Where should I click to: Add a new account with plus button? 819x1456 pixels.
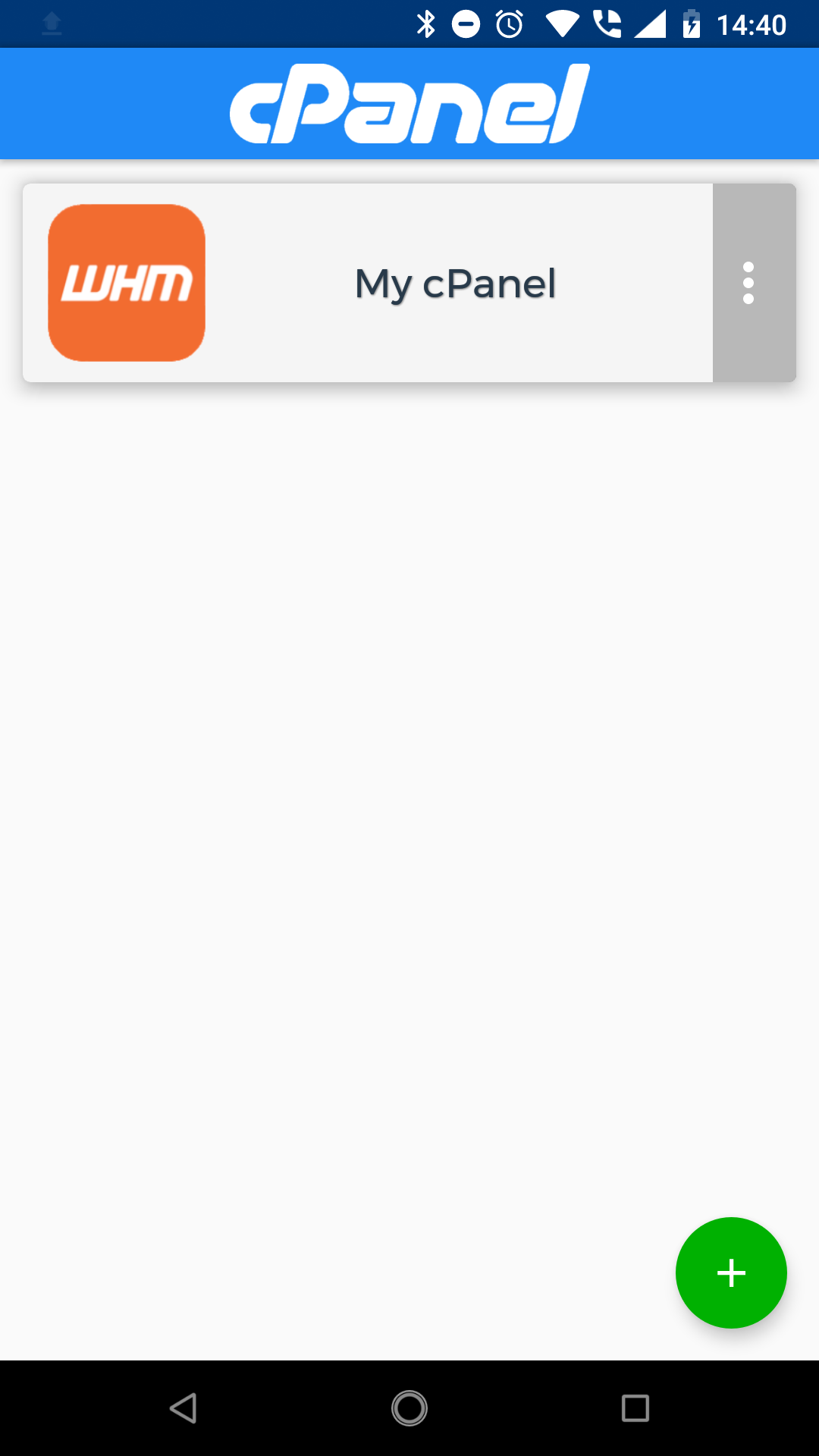731,1272
